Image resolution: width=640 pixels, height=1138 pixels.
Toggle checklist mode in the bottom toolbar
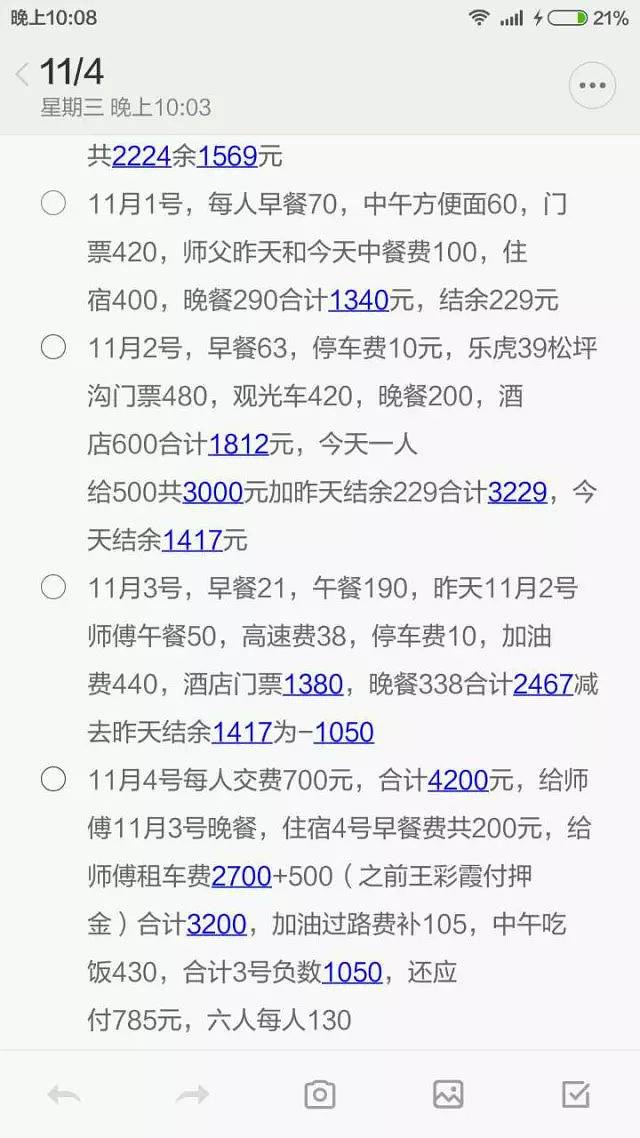point(576,1095)
